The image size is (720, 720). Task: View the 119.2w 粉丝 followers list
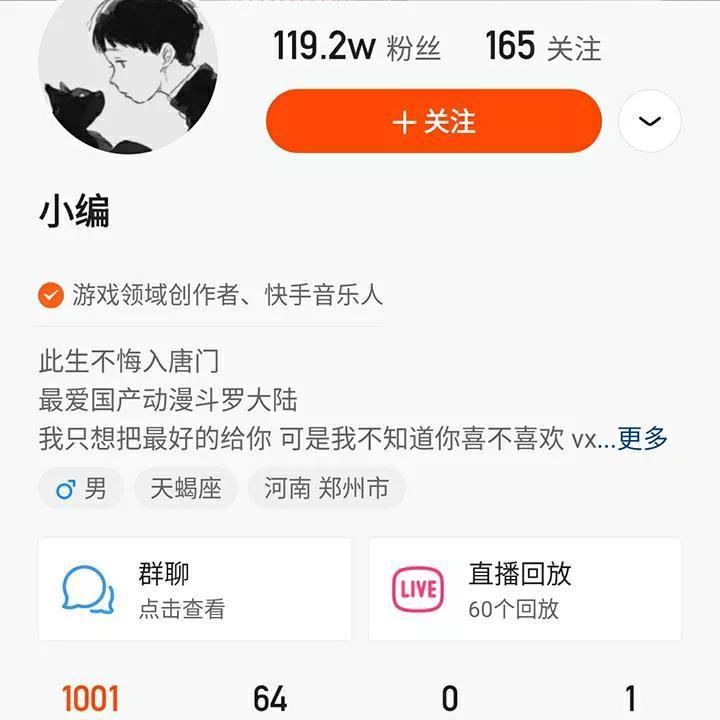(x=357, y=47)
